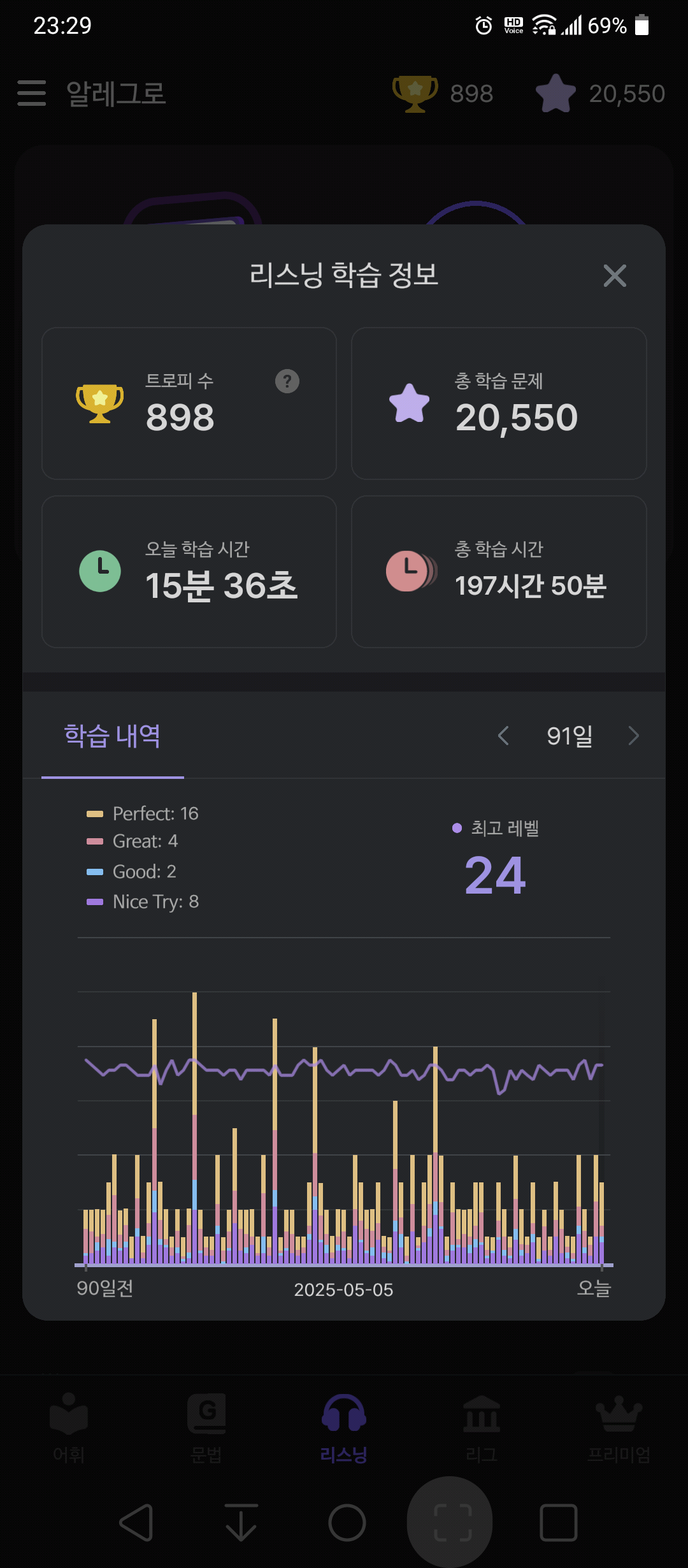Go to the next period after 91일
Screen dimensions: 688x1568
pos(633,736)
